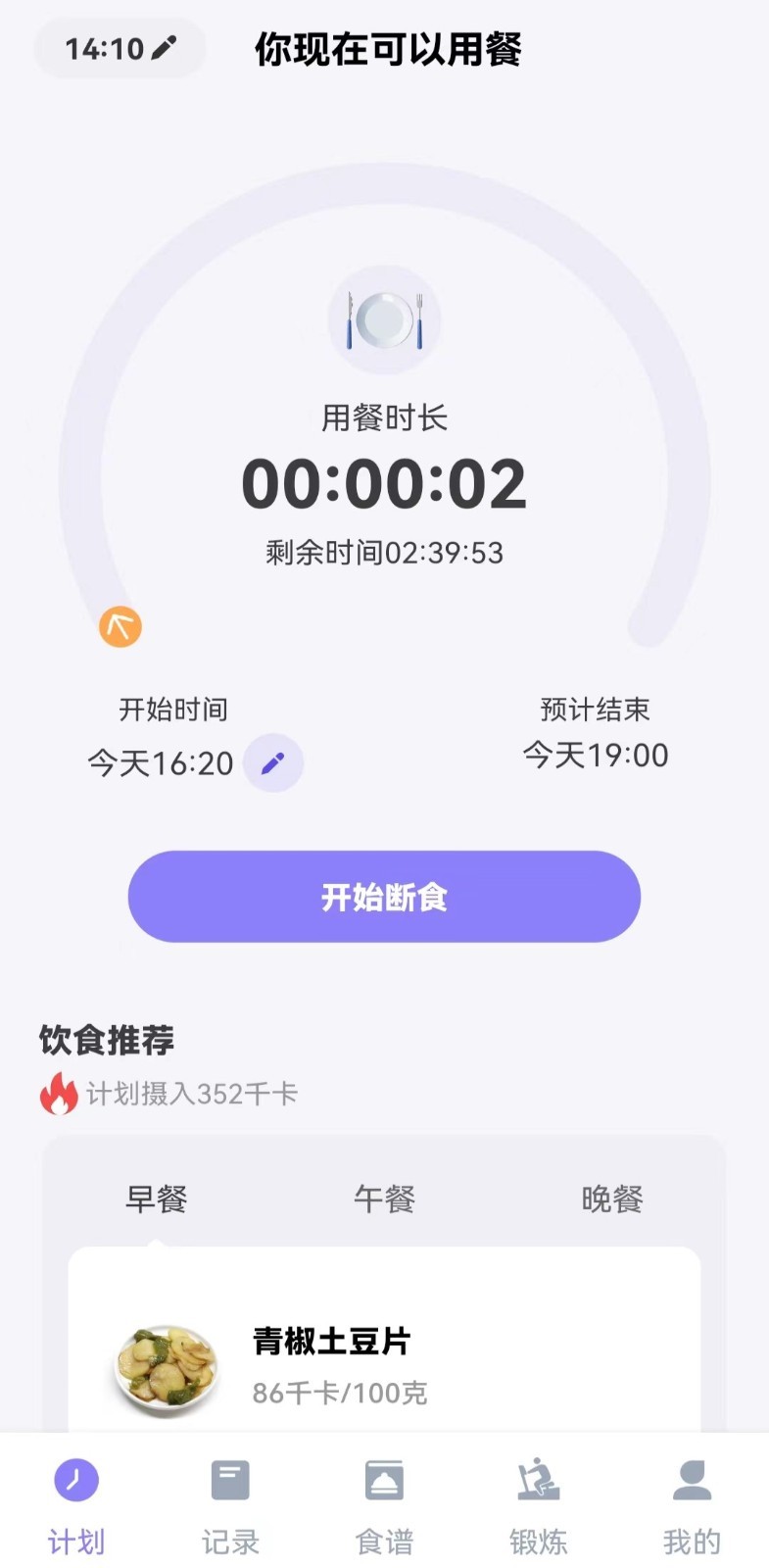Image resolution: width=769 pixels, height=1568 pixels.
Task: Select the 早餐 meal tab
Action: coord(156,1199)
